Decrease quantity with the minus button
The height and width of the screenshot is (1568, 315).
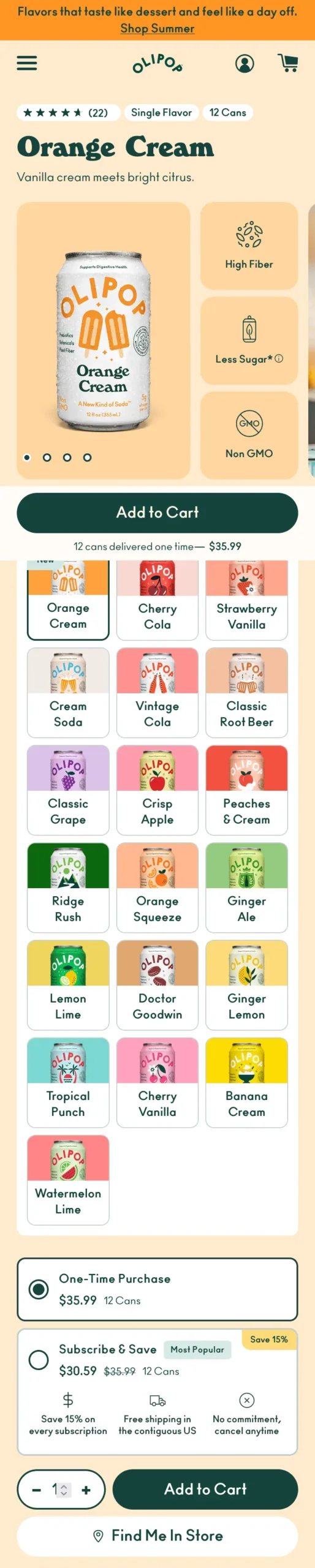coord(37,1490)
